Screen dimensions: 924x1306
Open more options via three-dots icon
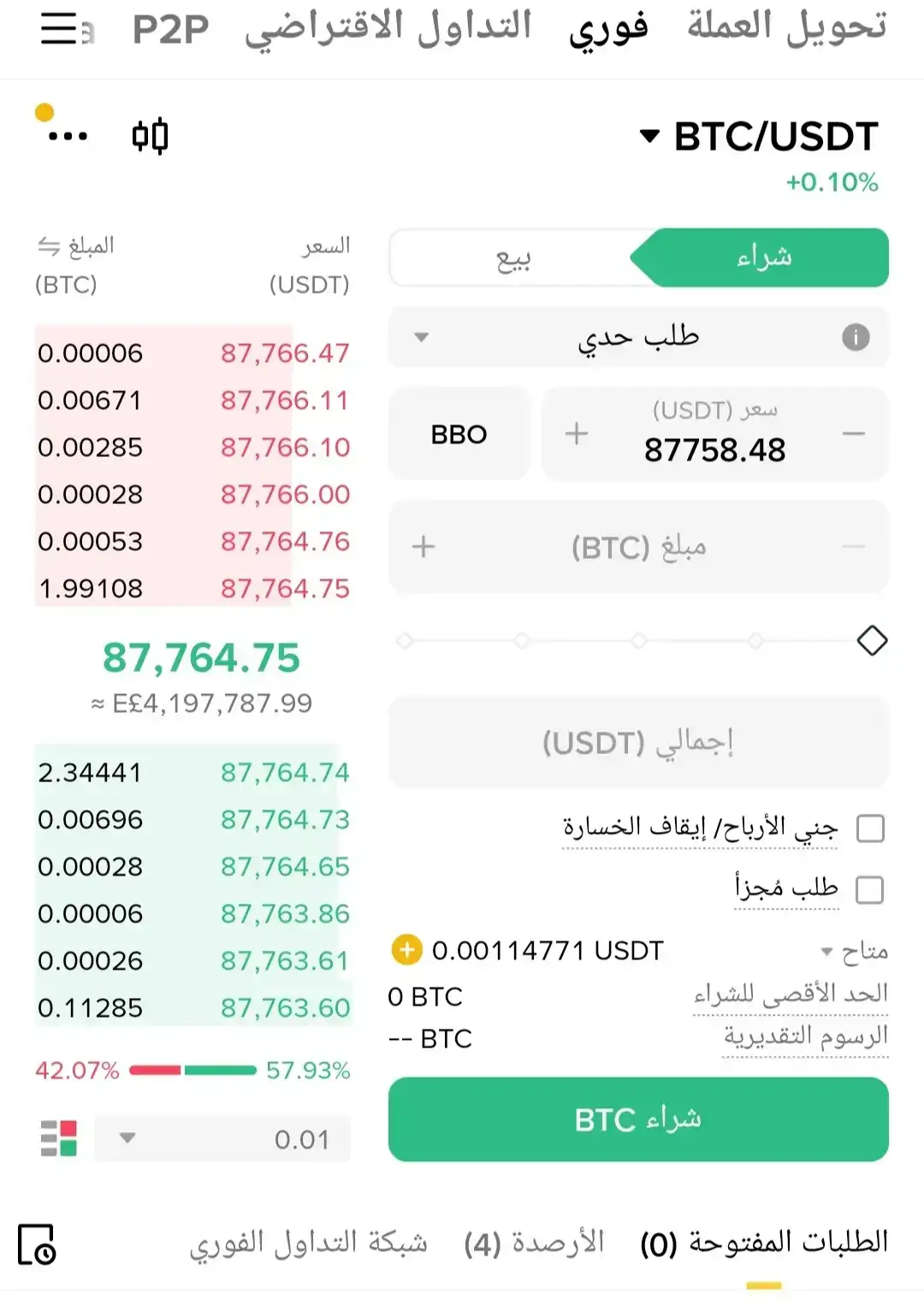[x=68, y=137]
